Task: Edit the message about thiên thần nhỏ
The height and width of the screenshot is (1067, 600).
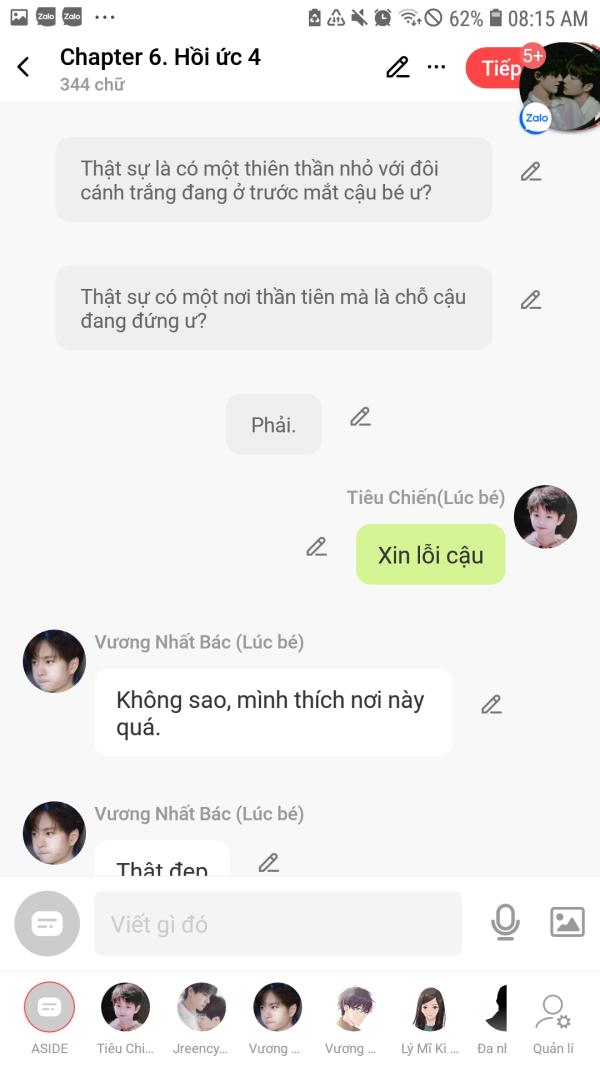Action: pyautogui.click(x=531, y=171)
